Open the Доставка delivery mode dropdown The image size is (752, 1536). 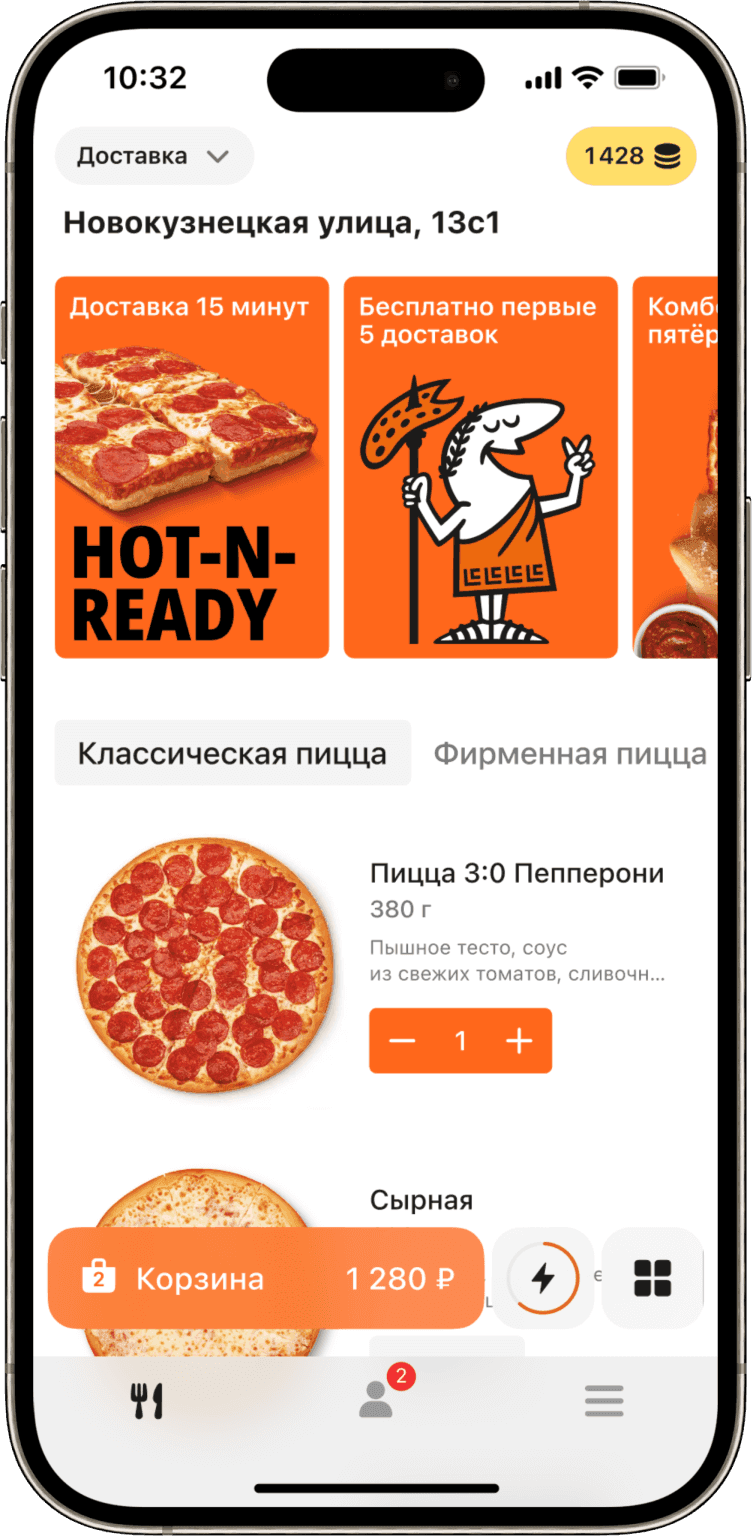click(x=154, y=156)
